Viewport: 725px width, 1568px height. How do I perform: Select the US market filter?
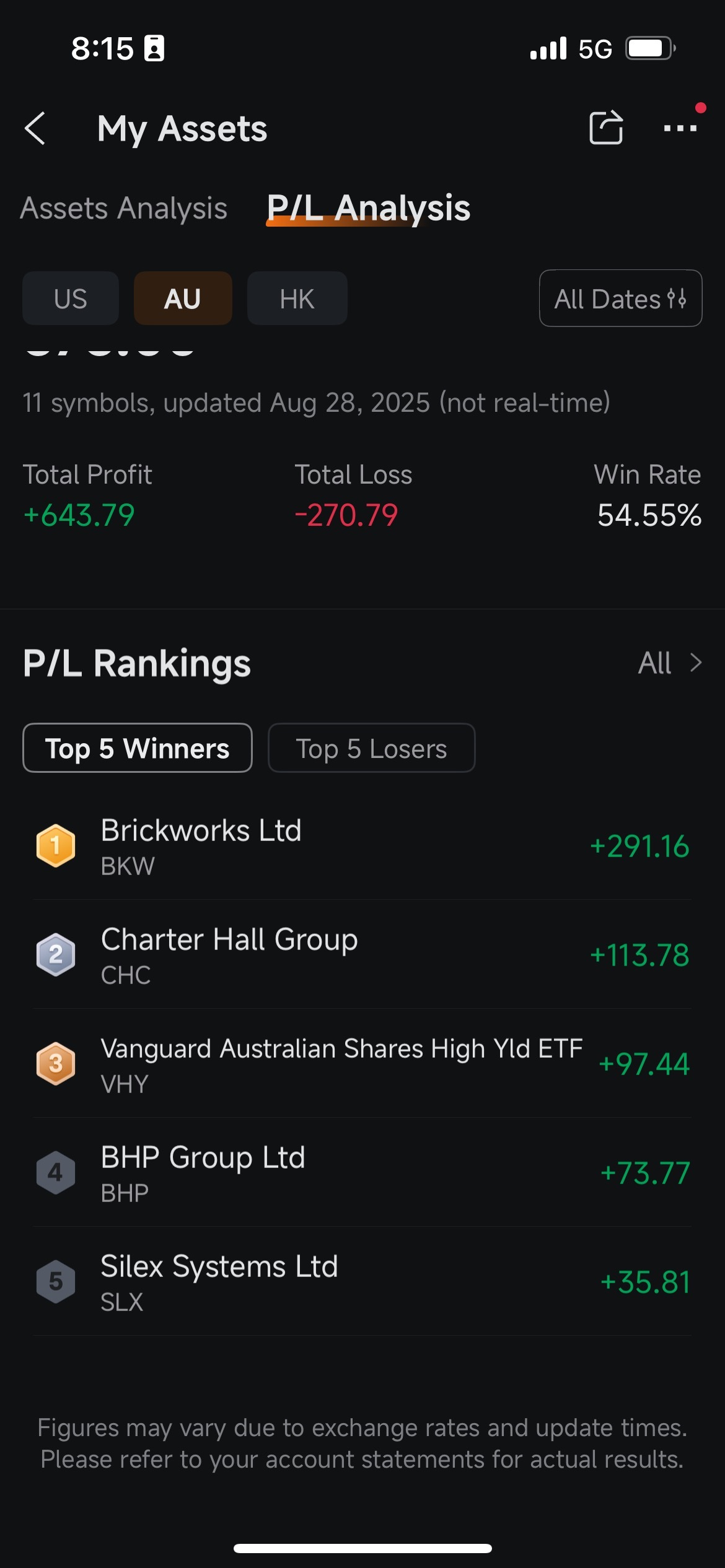tap(71, 298)
